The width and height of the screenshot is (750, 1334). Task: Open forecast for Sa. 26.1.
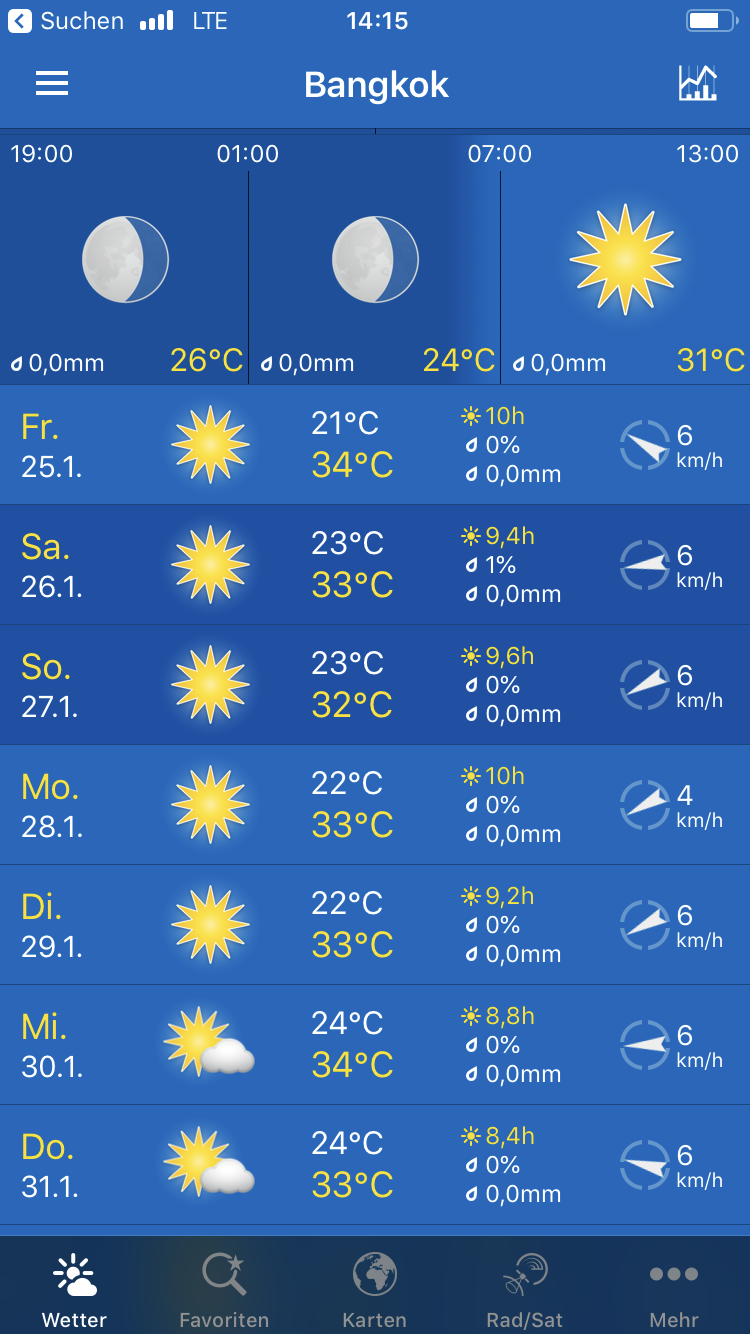(x=375, y=565)
